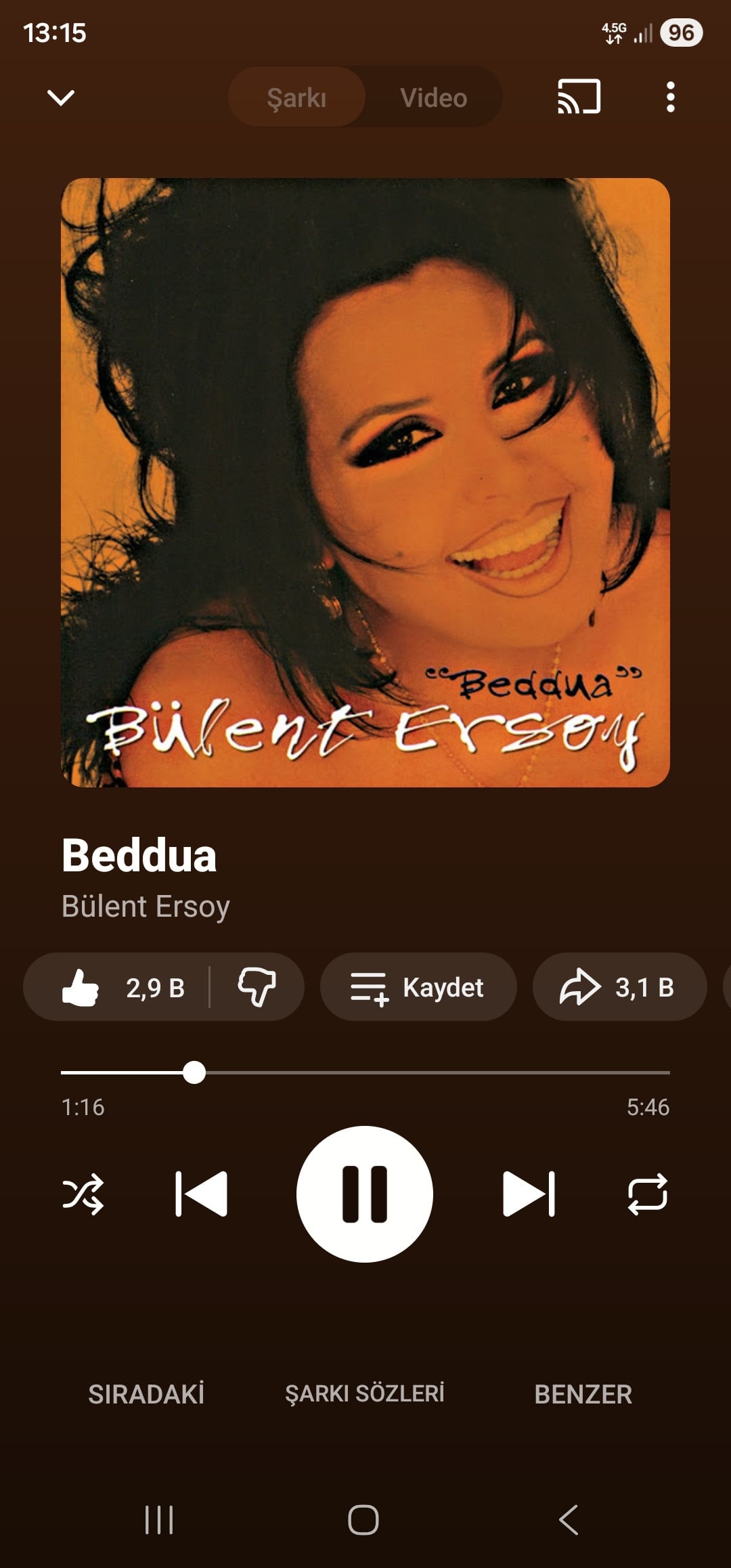Image resolution: width=731 pixels, height=1568 pixels.
Task: Open the BENZER related tab
Action: click(583, 1395)
